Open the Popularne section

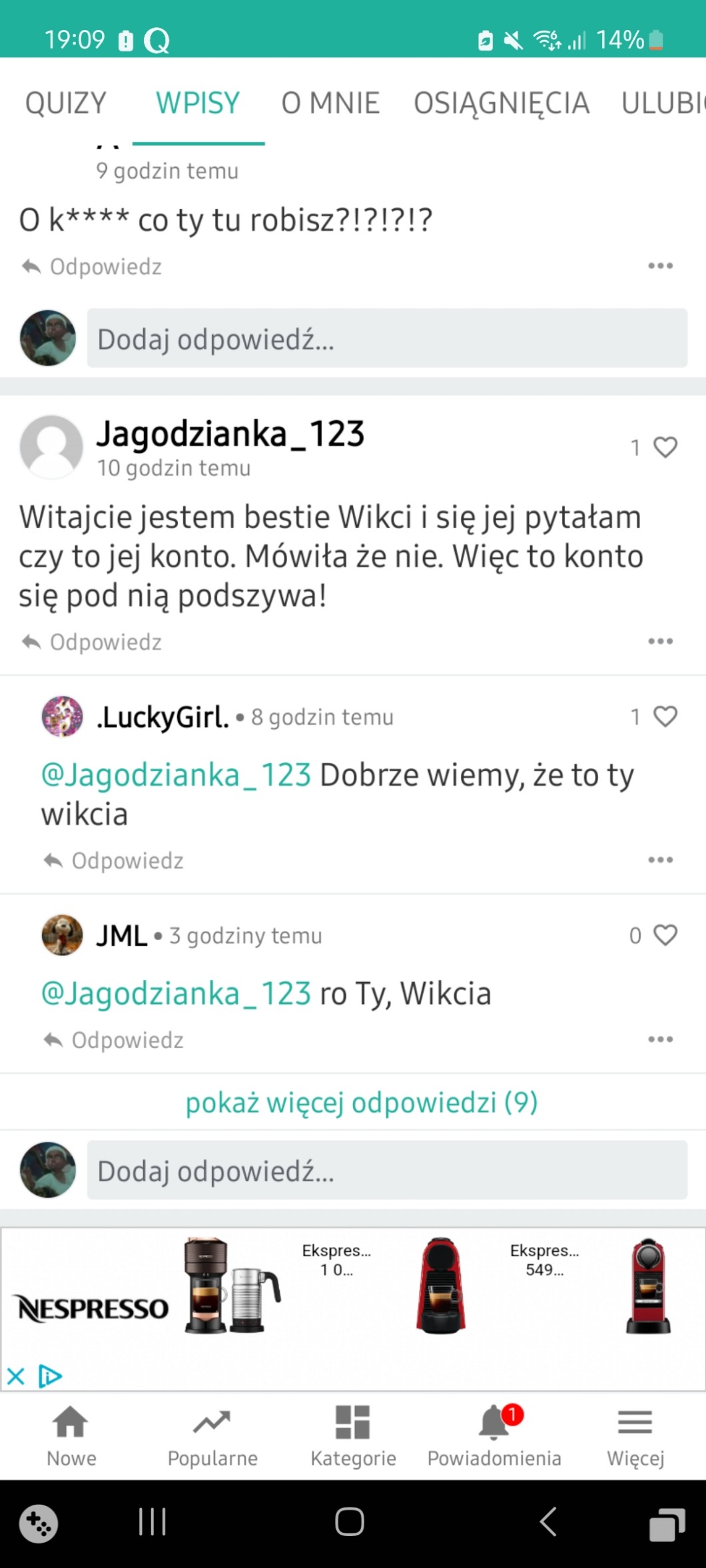[x=212, y=1437]
